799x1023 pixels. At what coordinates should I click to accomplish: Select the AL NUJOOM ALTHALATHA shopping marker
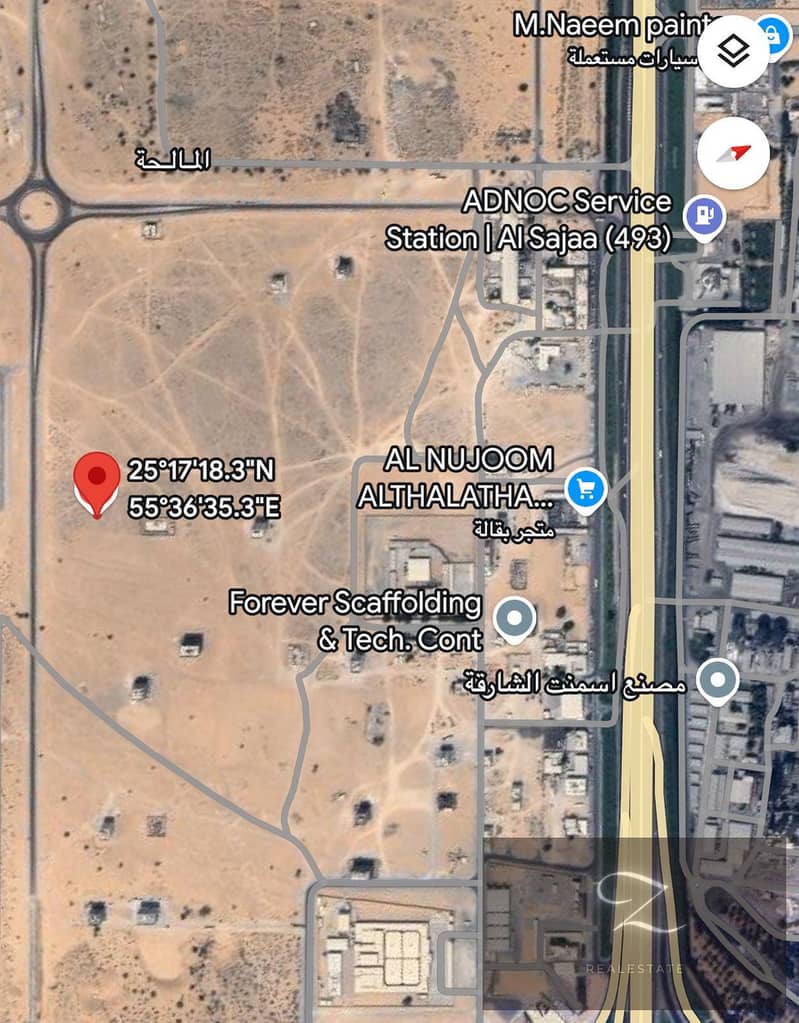pyautogui.click(x=586, y=489)
